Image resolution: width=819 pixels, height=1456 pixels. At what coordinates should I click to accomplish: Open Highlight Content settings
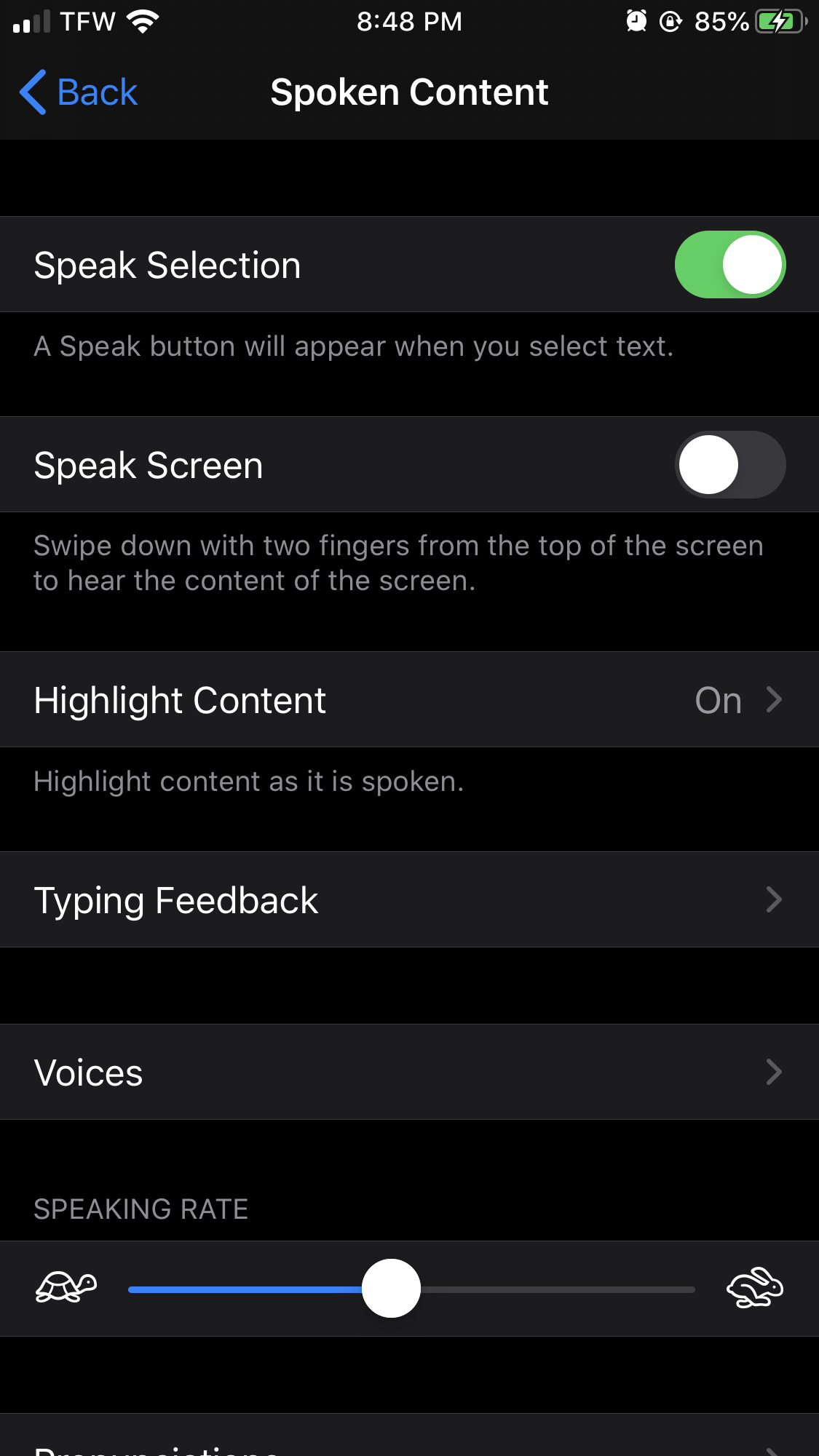point(409,700)
